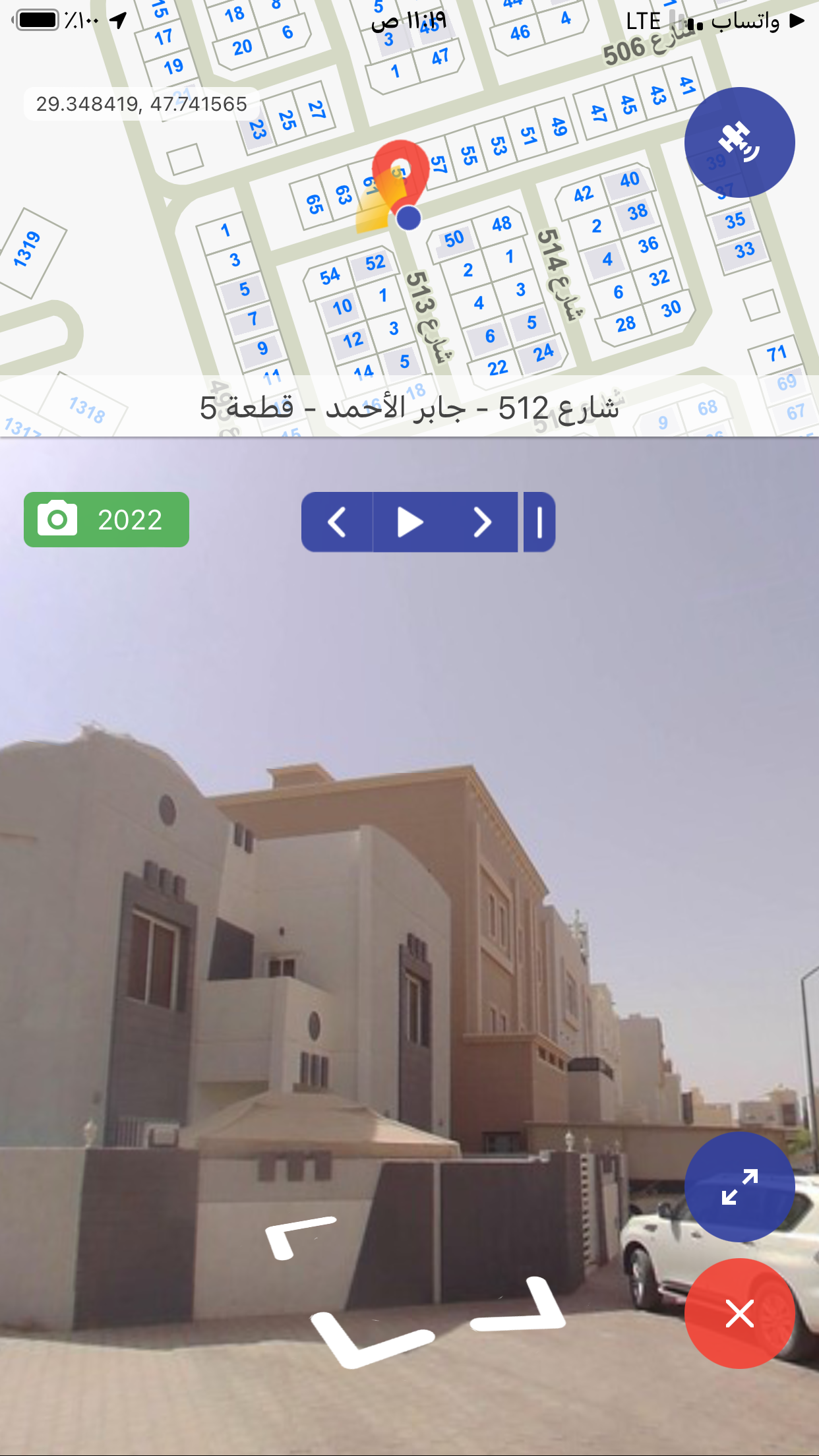The image size is (819, 1456).
Task: Go to the previous street image
Action: click(x=337, y=522)
